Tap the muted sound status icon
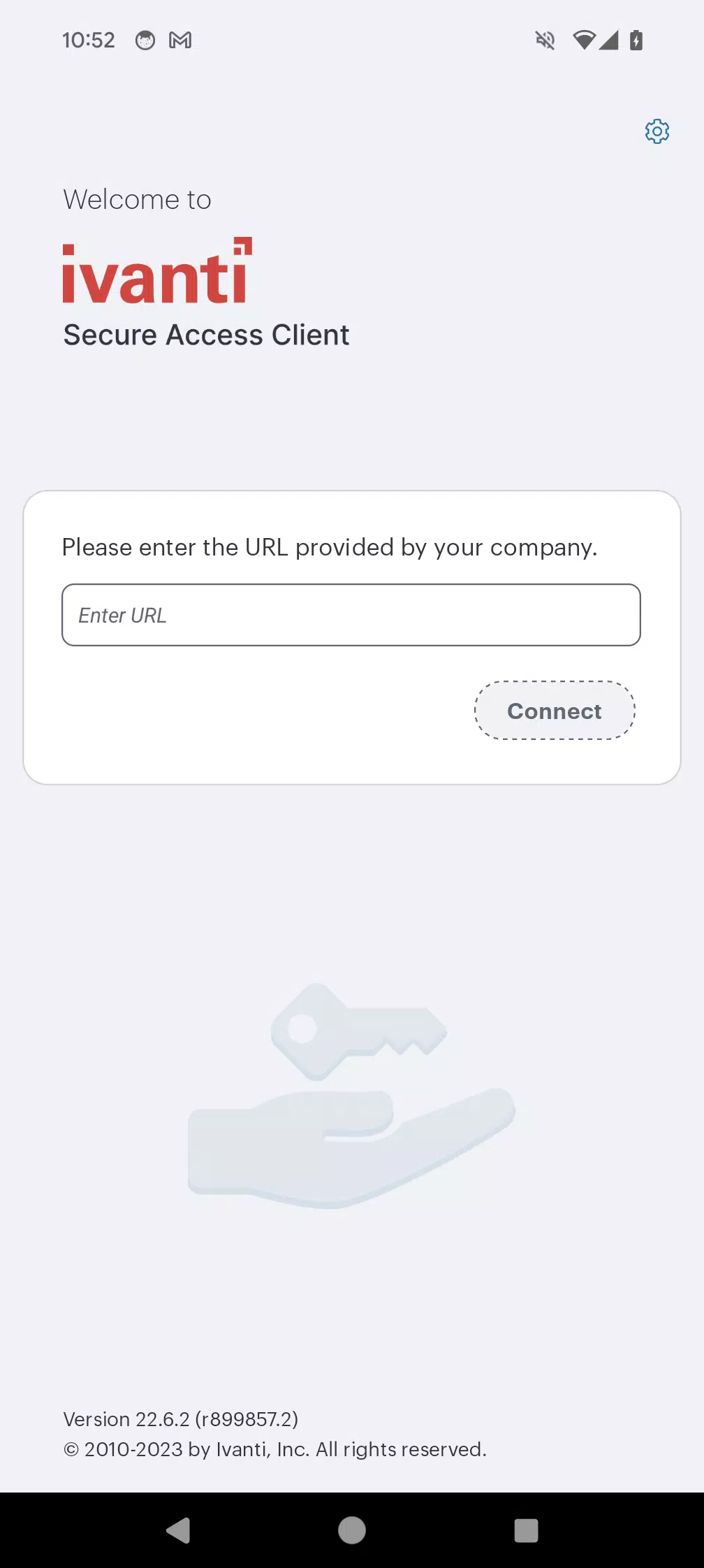 click(544, 40)
